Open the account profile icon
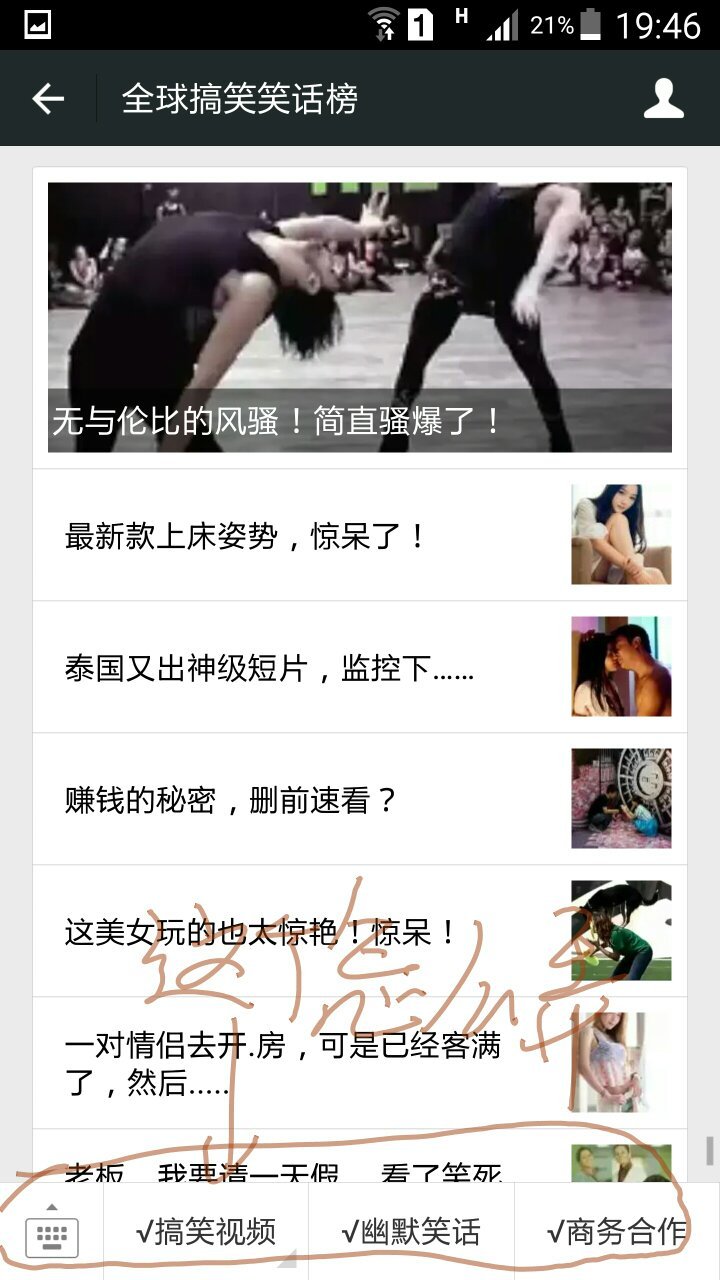Screen dimensions: 720x1280 (663, 98)
